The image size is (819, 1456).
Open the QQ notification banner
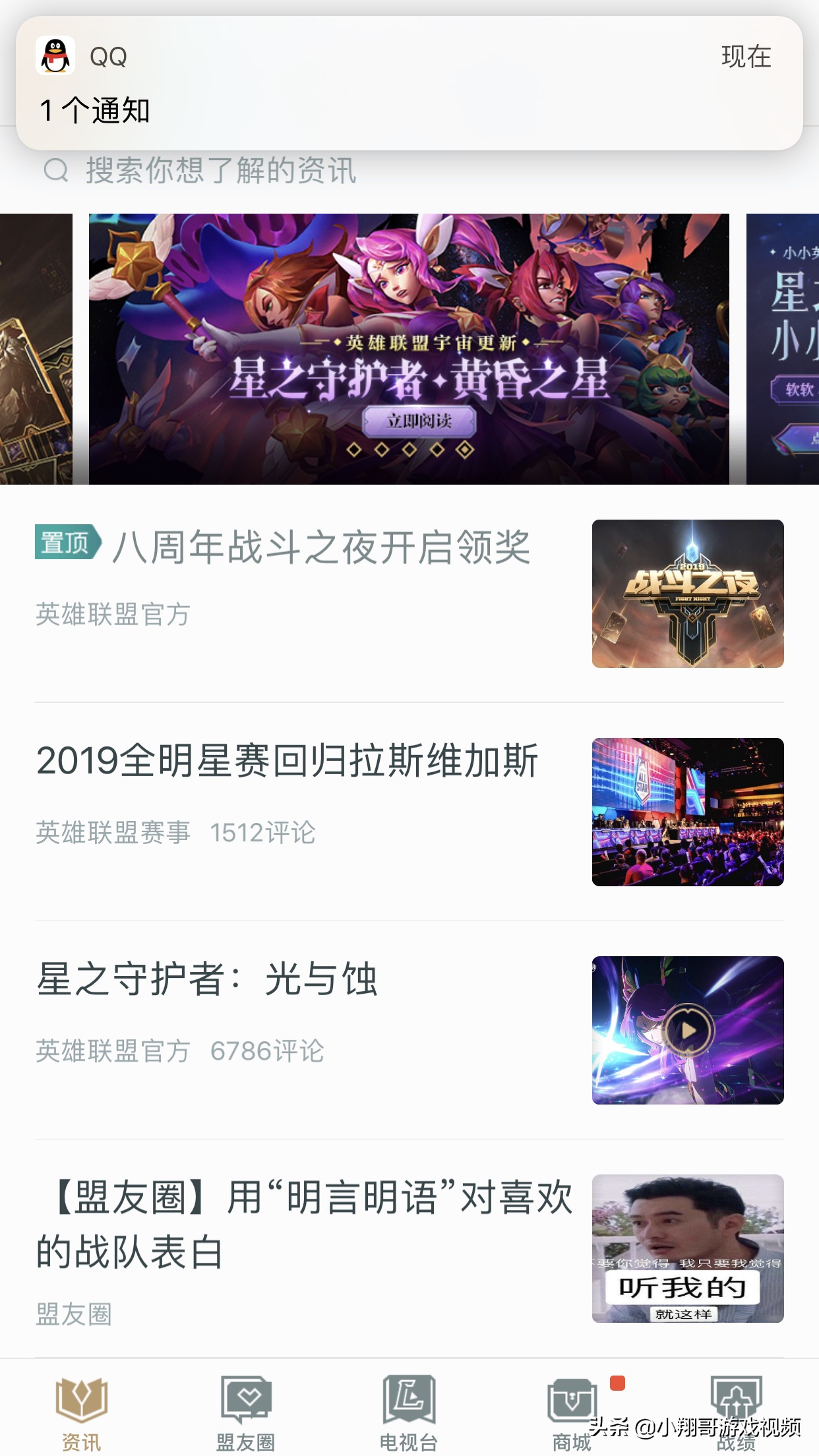[x=409, y=83]
